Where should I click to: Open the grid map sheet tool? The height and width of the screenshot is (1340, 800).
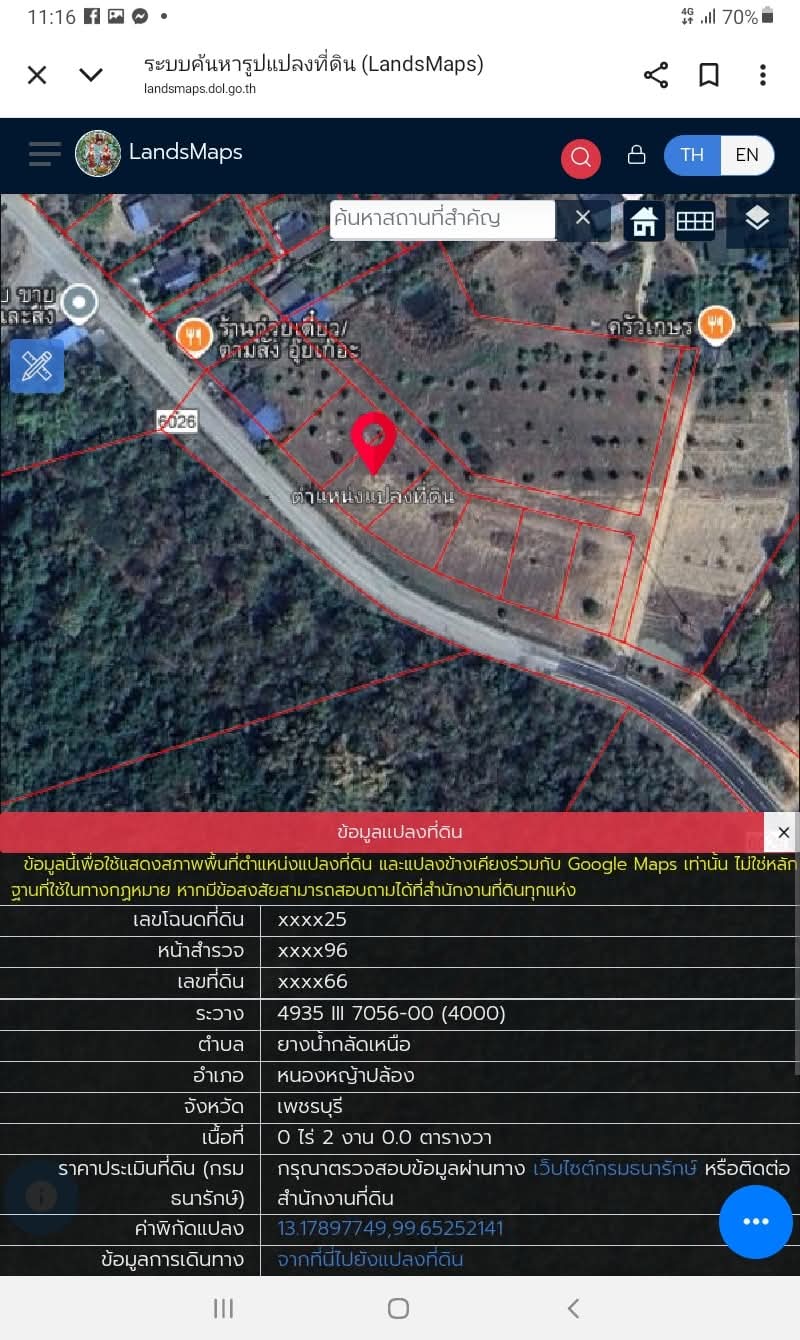coord(695,221)
